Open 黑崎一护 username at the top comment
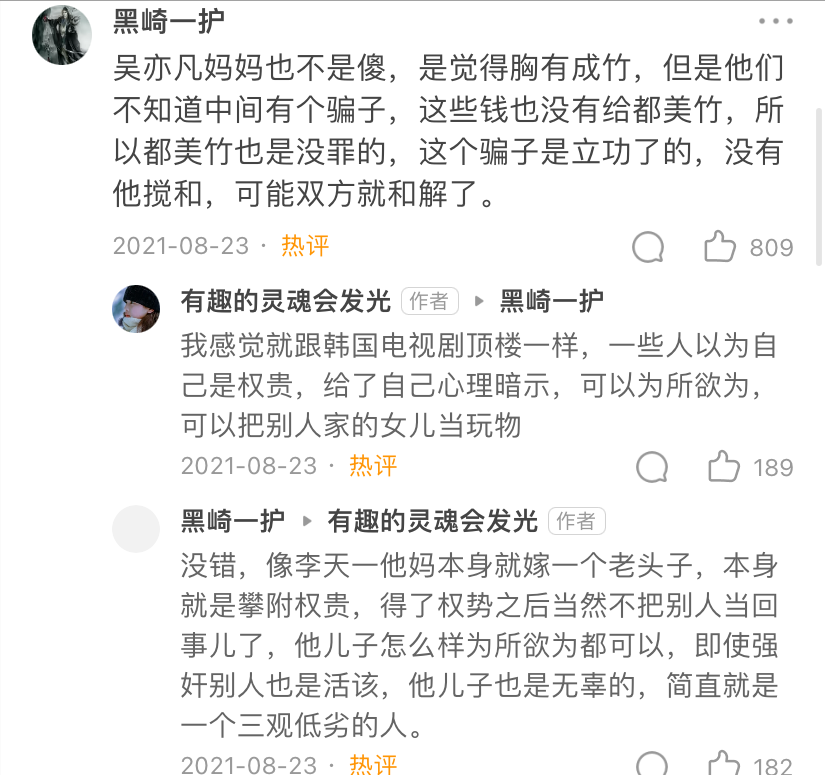The height and width of the screenshot is (775, 825). coord(169,20)
